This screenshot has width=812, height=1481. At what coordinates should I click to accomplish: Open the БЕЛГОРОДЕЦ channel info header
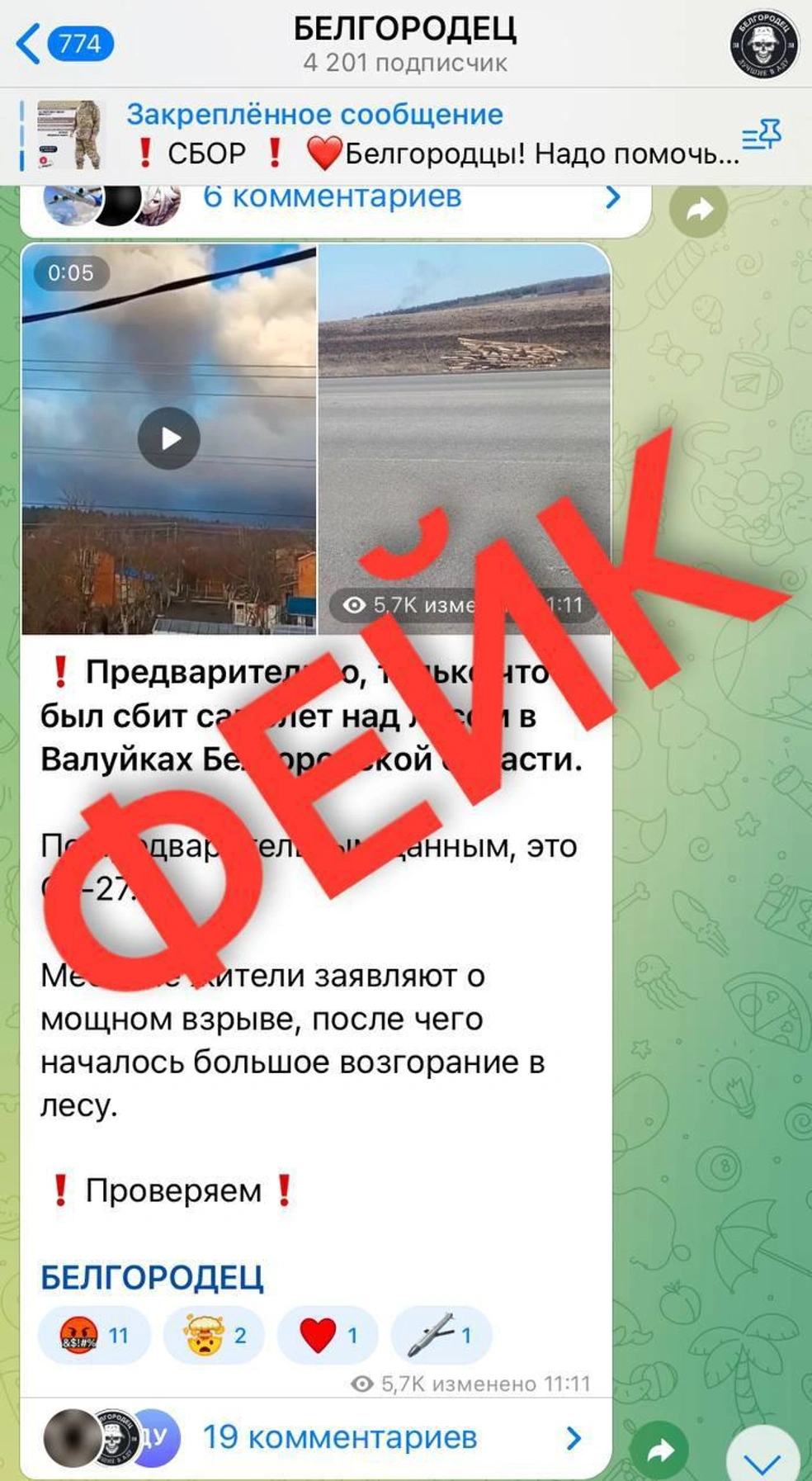pyautogui.click(x=404, y=45)
